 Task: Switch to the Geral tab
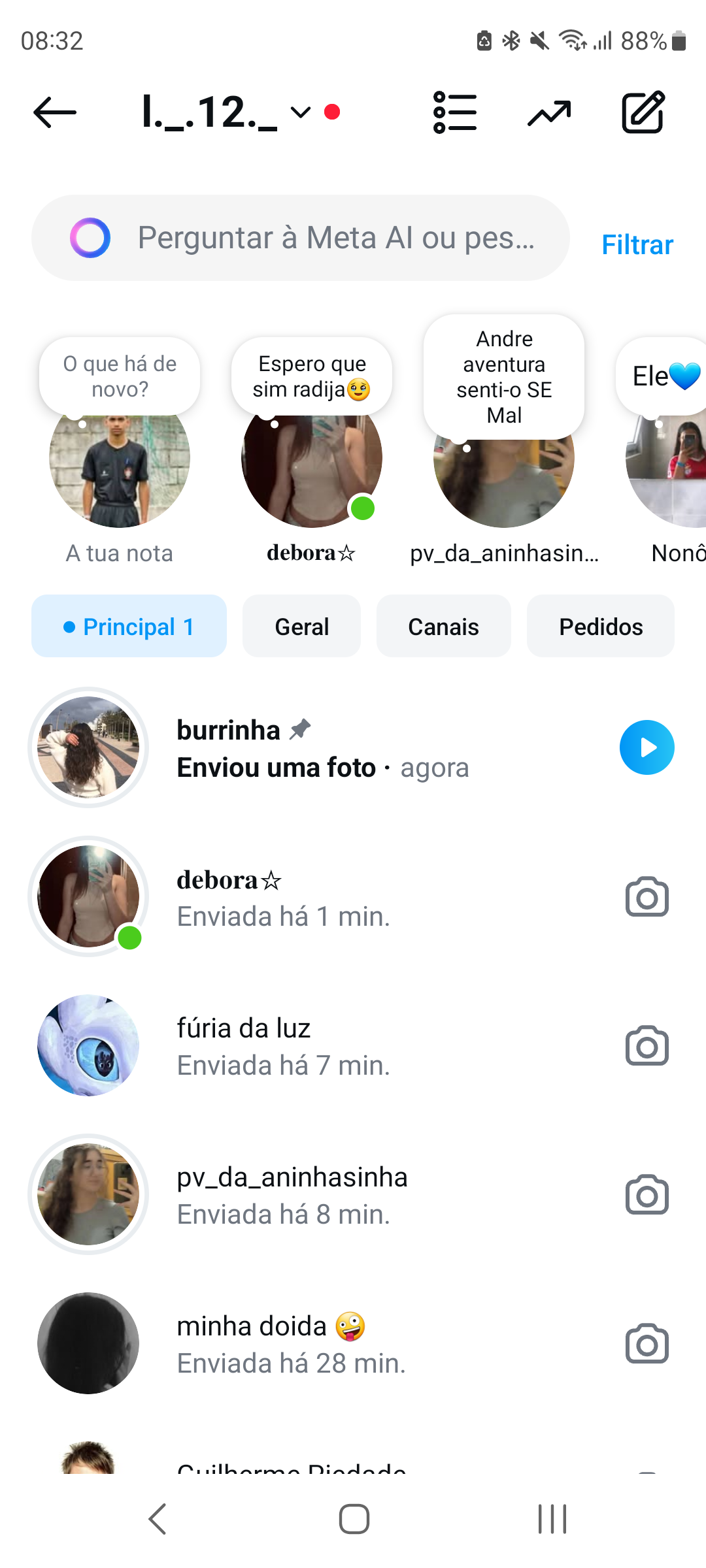click(x=301, y=627)
